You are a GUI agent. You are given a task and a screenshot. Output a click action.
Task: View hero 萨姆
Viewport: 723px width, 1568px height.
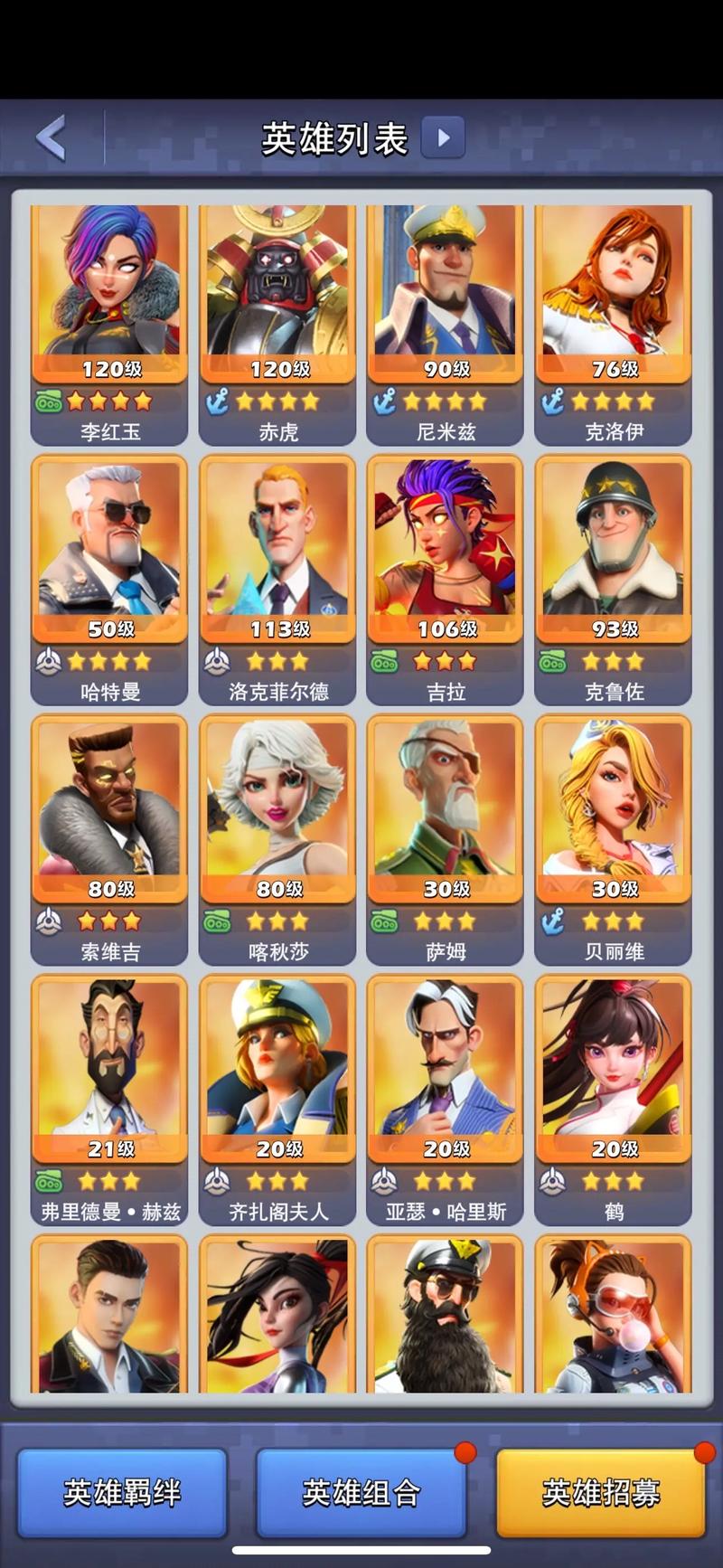(x=446, y=840)
